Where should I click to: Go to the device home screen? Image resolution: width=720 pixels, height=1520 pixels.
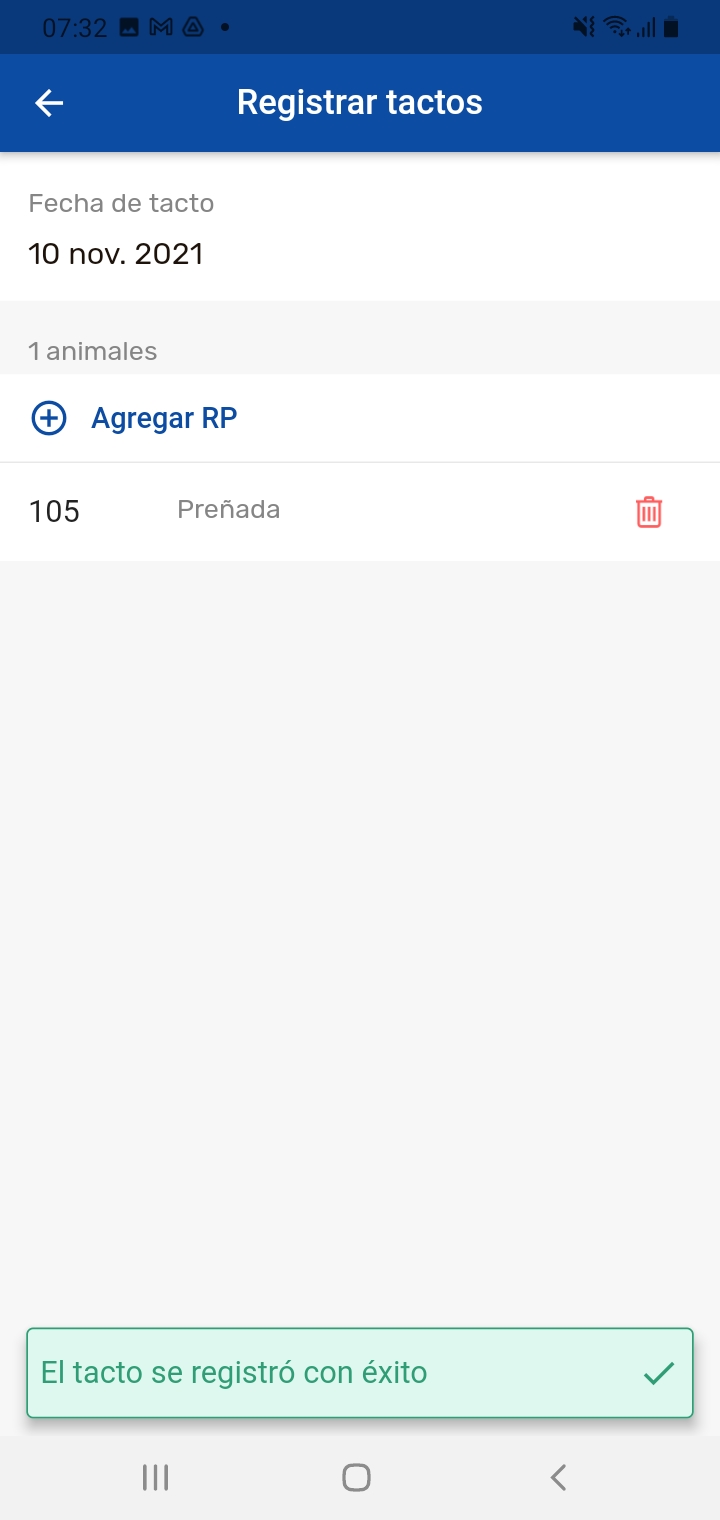coord(356,1477)
